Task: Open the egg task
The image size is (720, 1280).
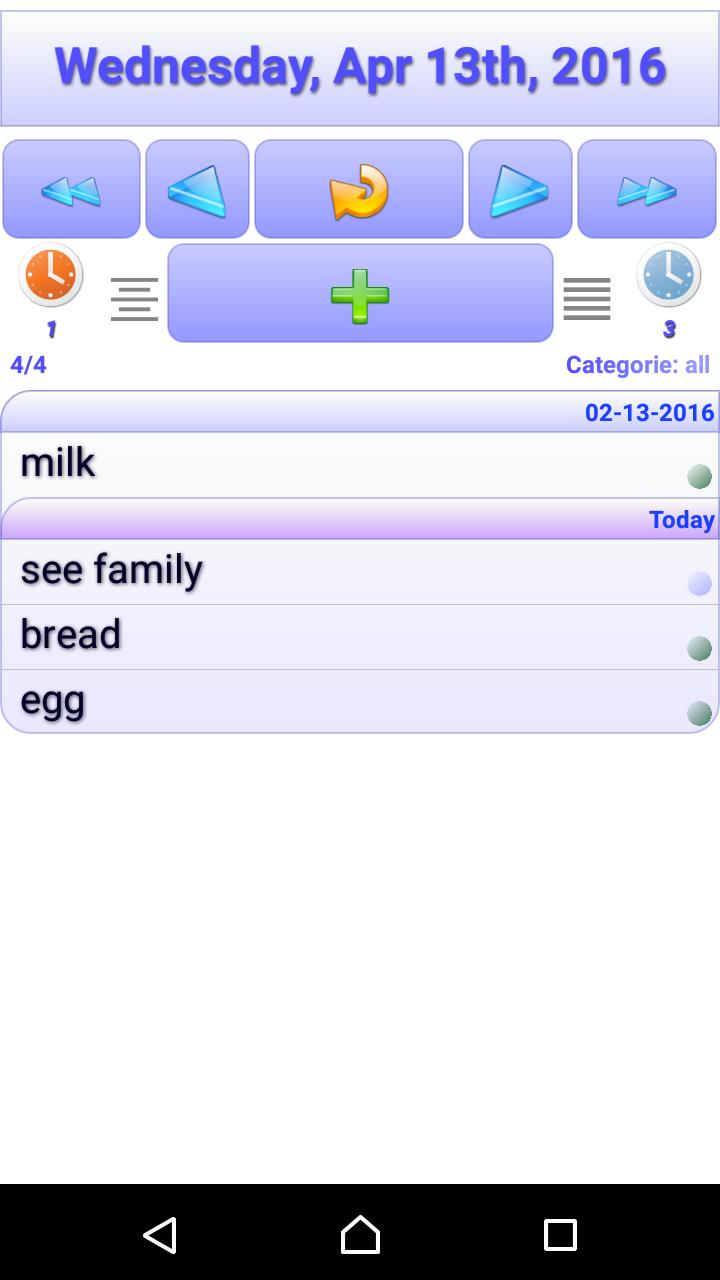Action: (x=340, y=701)
